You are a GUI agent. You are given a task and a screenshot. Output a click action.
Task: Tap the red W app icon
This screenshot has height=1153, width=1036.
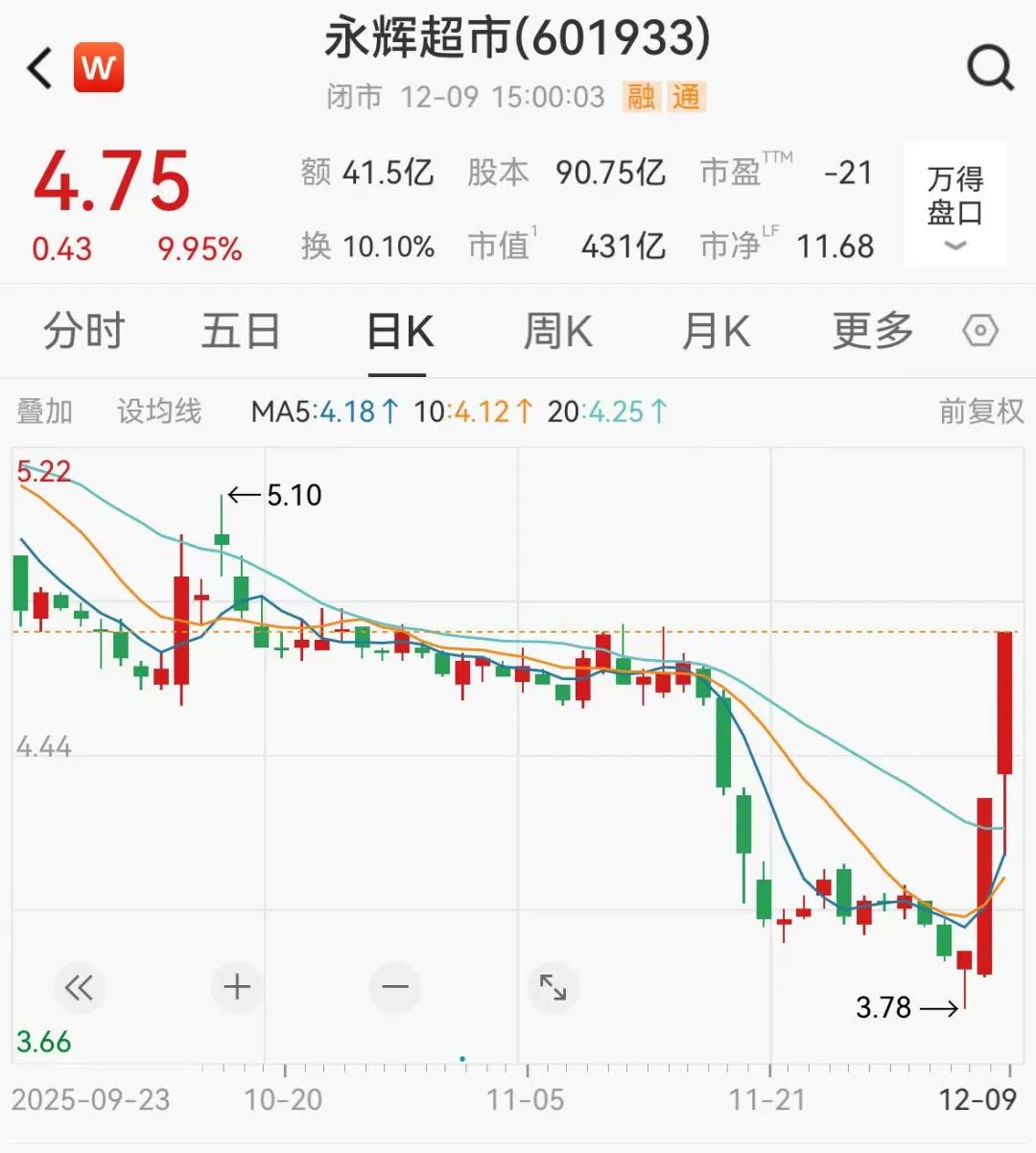point(99,67)
